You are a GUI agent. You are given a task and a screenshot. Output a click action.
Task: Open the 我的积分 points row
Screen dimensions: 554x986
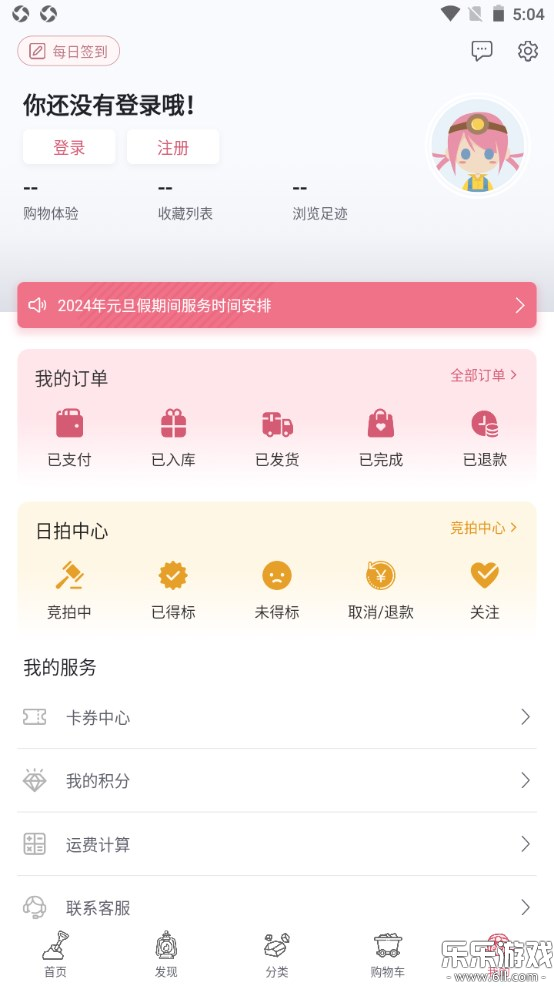pyautogui.click(x=277, y=780)
